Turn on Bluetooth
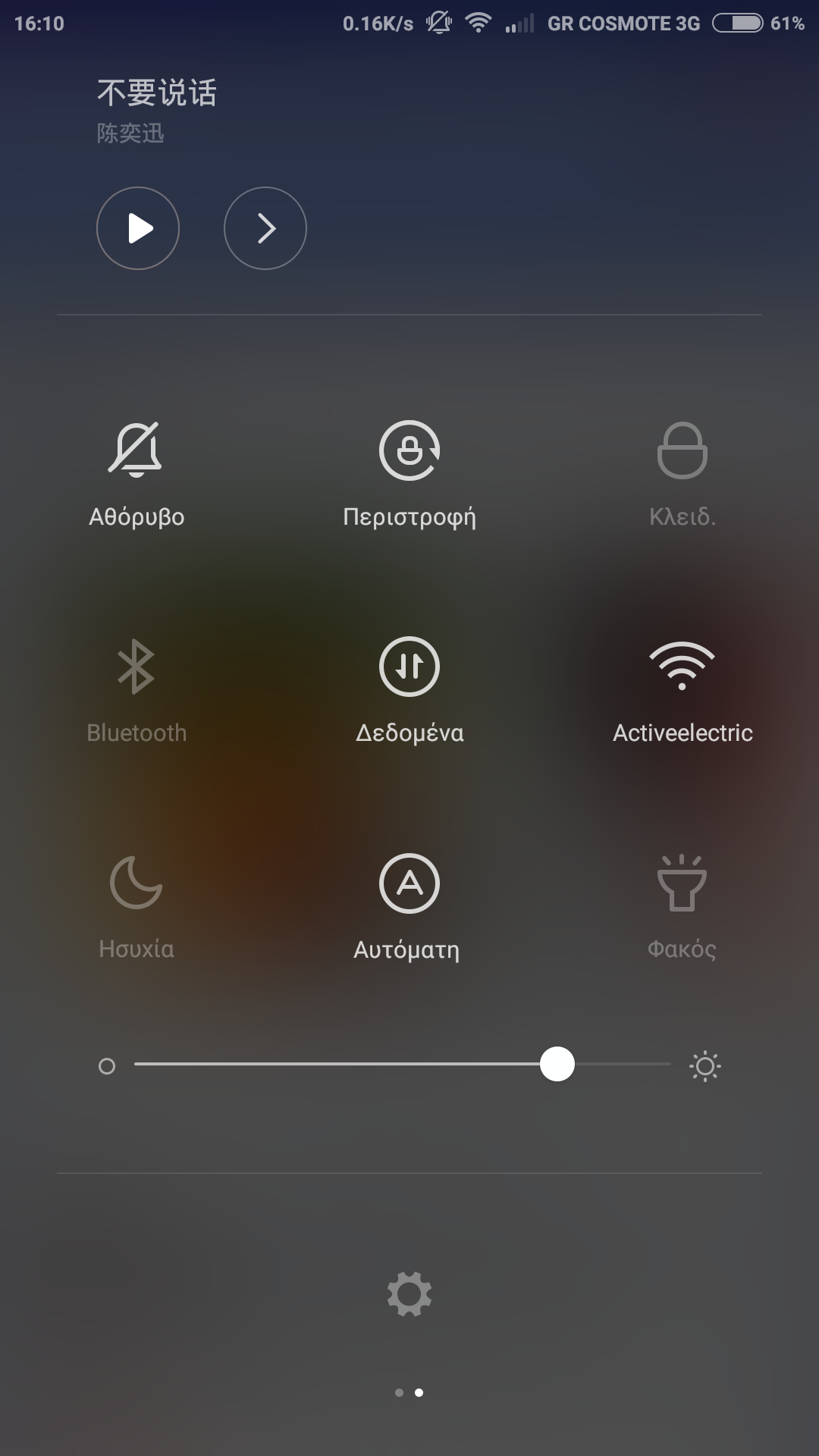The height and width of the screenshot is (1456, 819). click(136, 667)
